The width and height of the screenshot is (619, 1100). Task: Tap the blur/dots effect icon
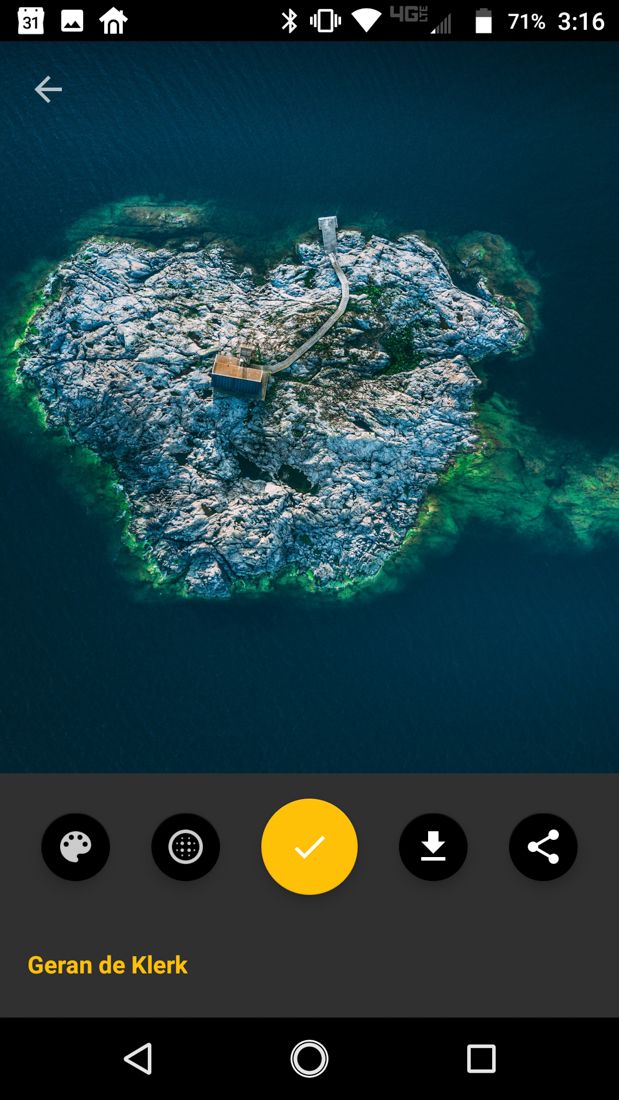click(x=186, y=847)
